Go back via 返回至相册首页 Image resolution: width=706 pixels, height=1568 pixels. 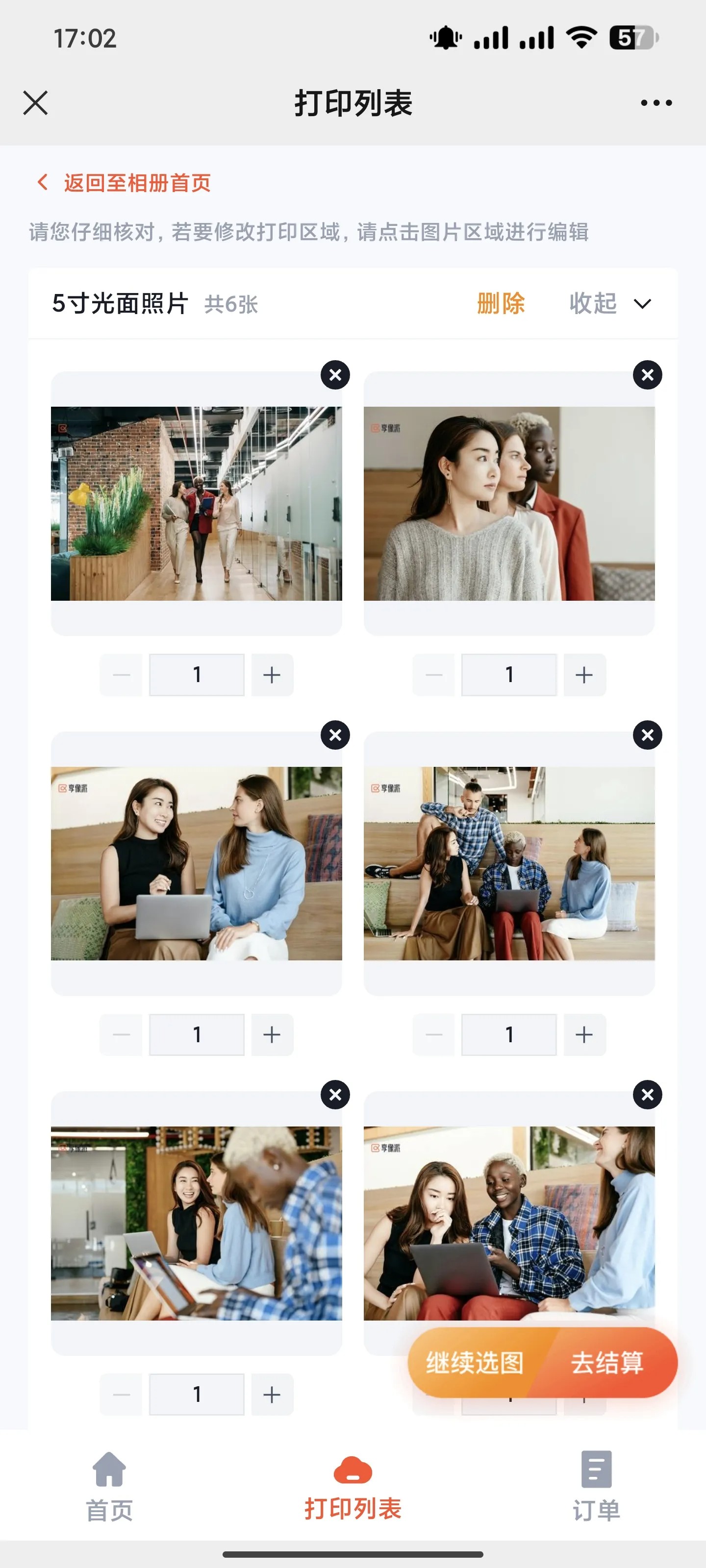point(125,183)
